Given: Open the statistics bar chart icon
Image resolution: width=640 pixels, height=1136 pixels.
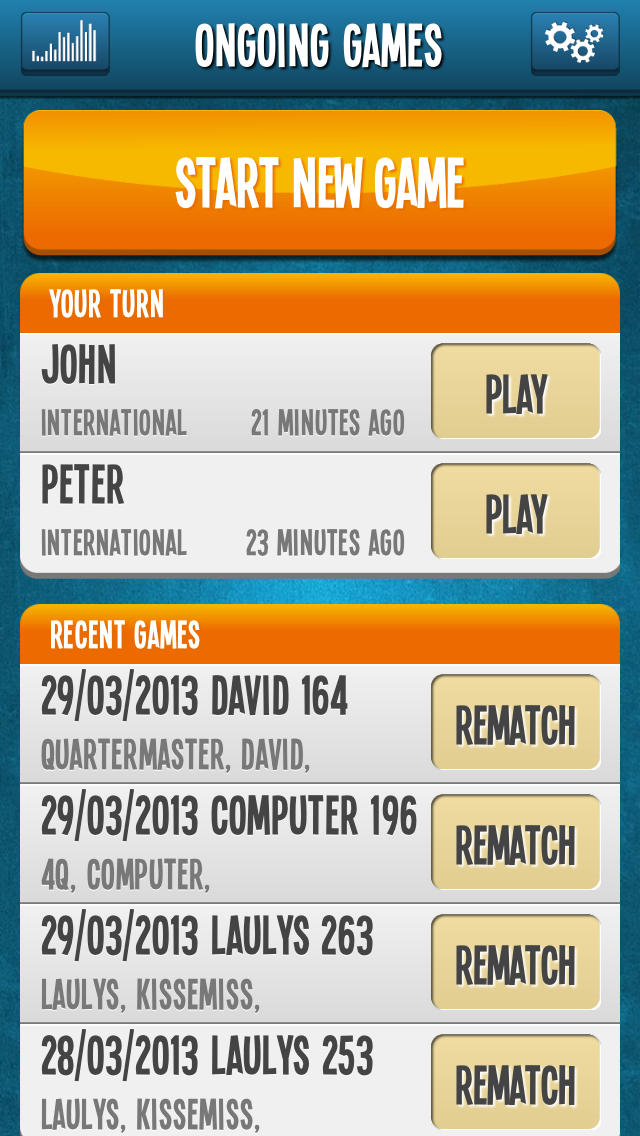Looking at the screenshot, I should coord(65,43).
